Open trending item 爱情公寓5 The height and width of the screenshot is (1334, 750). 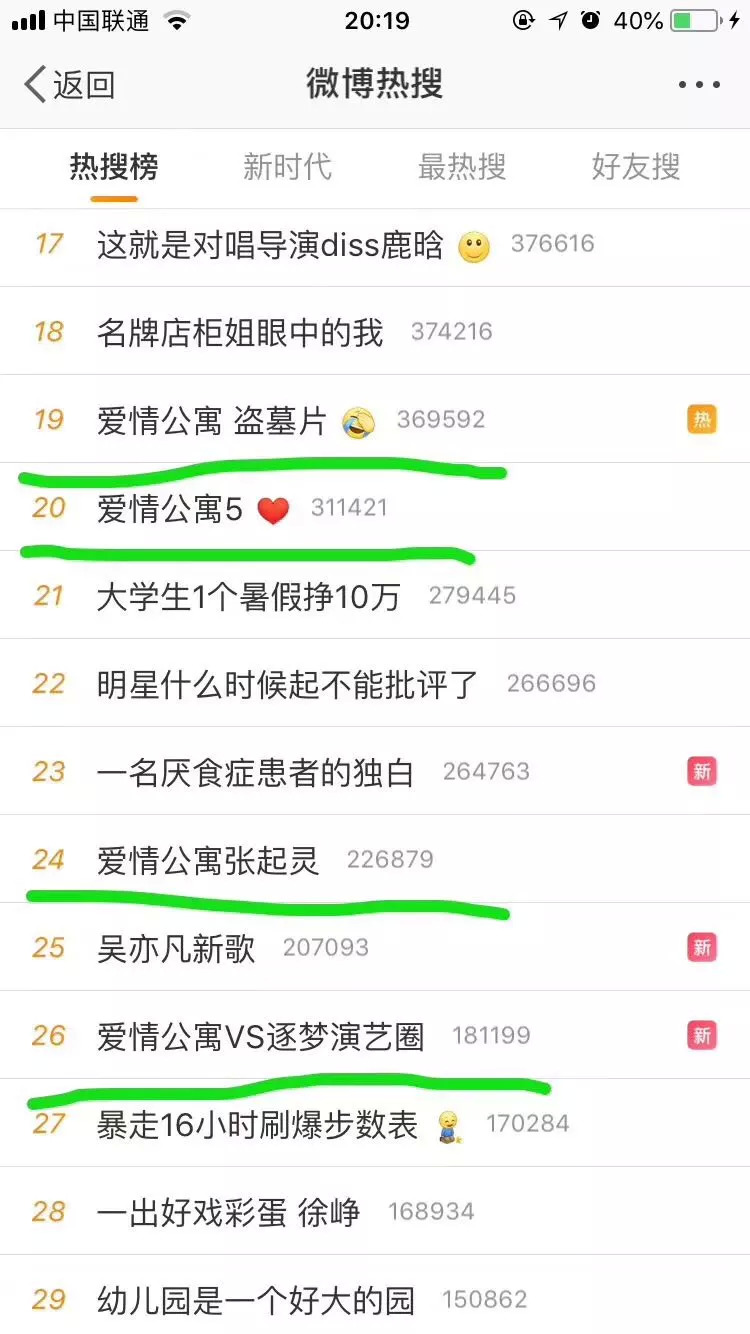point(170,509)
